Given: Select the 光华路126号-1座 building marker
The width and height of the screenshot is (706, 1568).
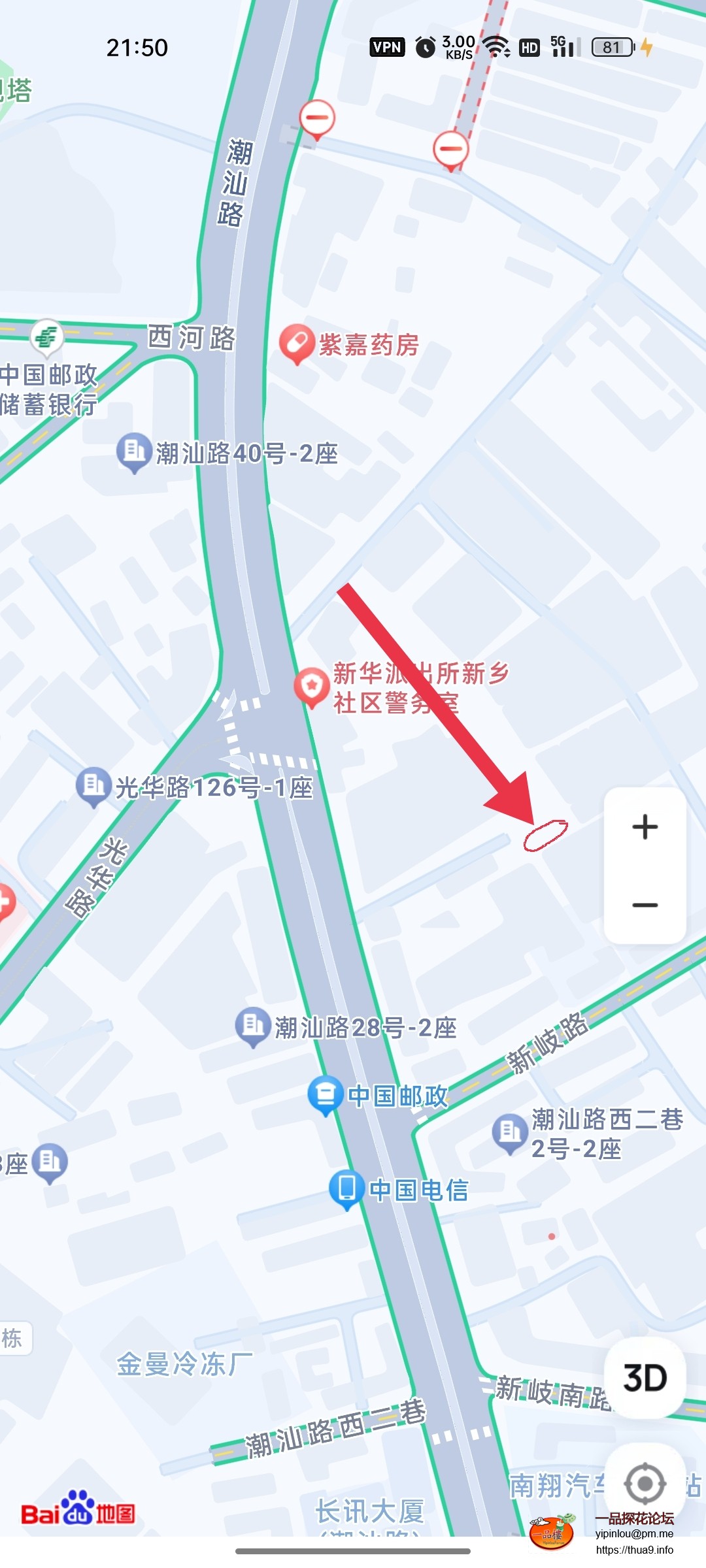Looking at the screenshot, I should tap(93, 785).
